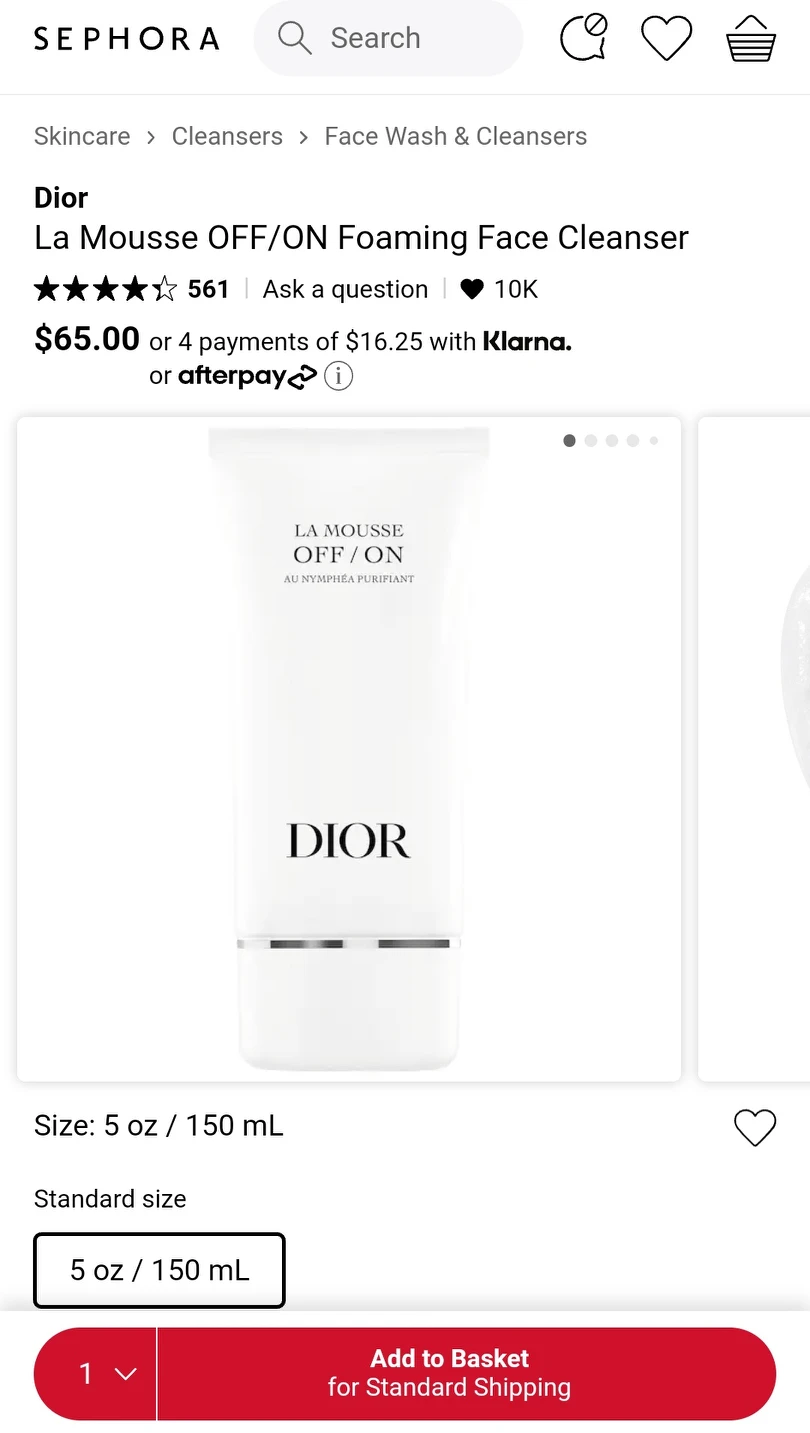Viewport: 810px width, 1433px height.
Task: Open the Sephora search bar
Action: point(388,38)
